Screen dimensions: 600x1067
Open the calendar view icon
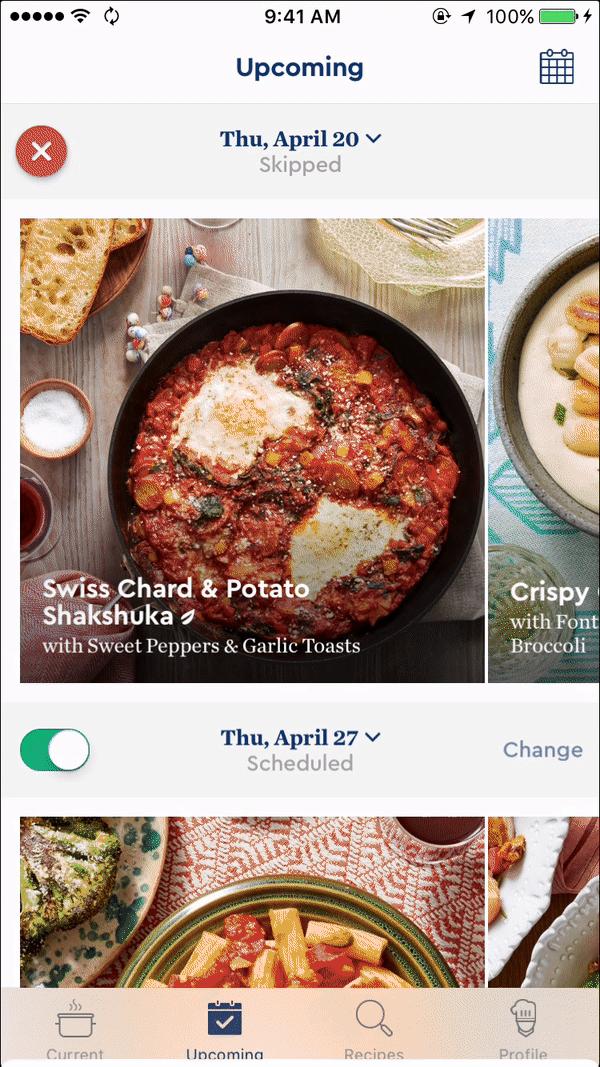click(x=556, y=67)
